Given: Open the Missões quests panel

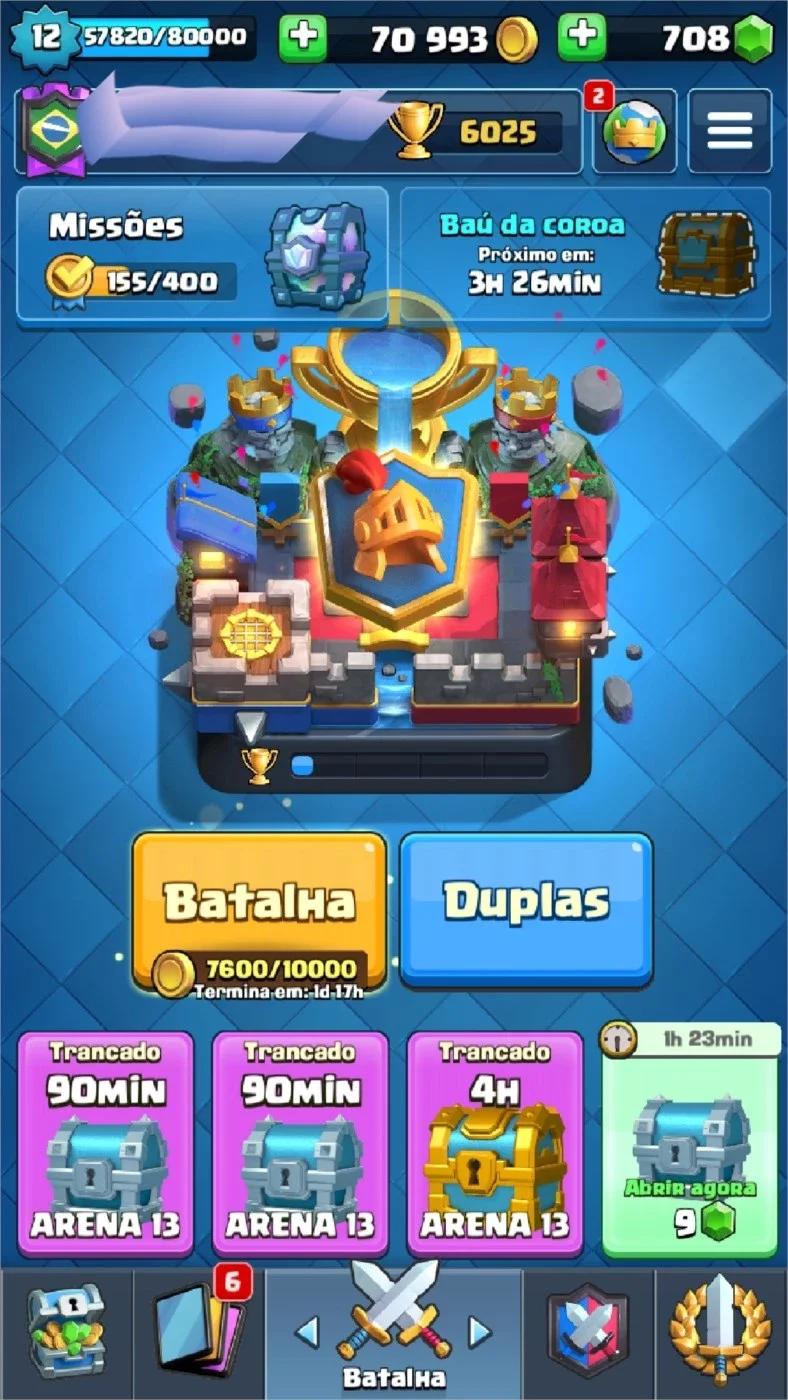Looking at the screenshot, I should 202,256.
